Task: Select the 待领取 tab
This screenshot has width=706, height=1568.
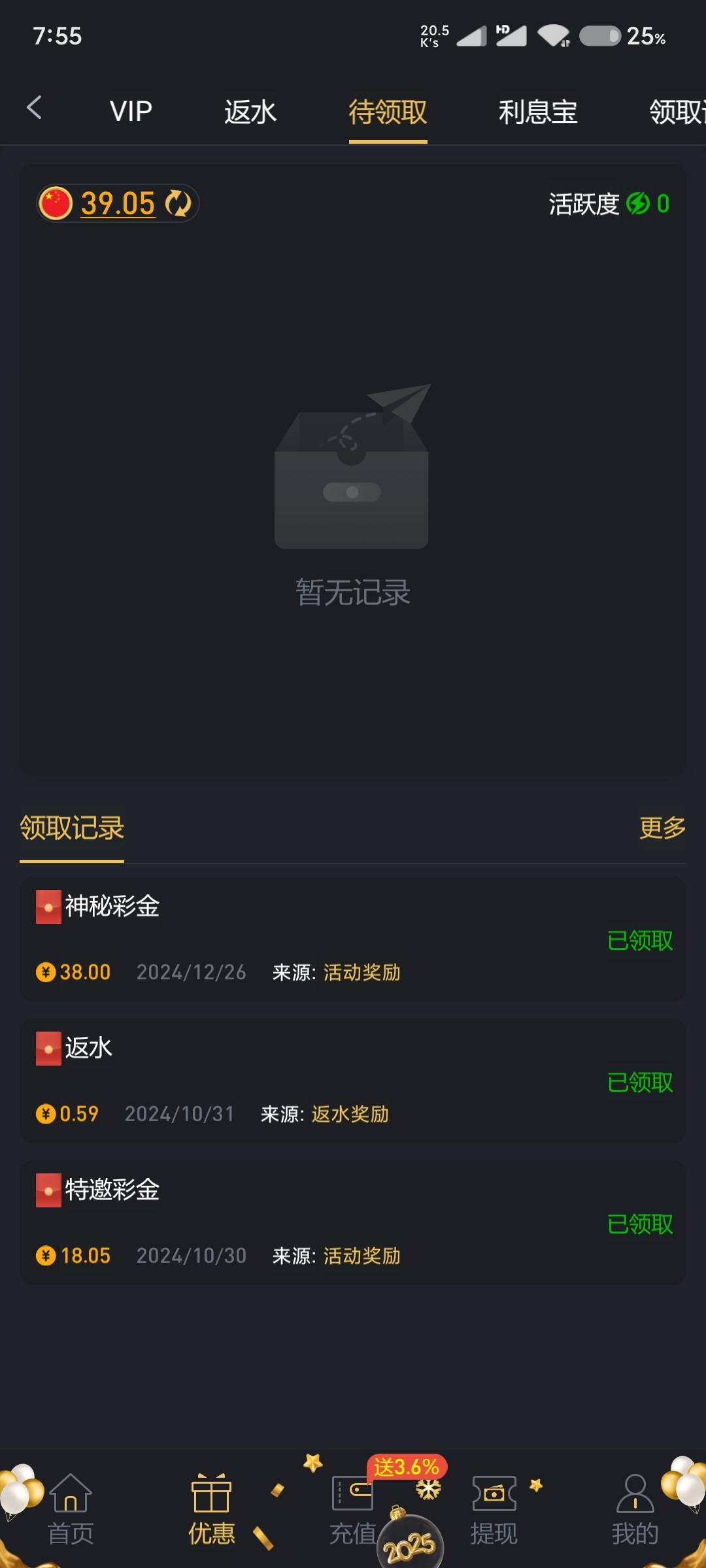Action: [x=388, y=112]
